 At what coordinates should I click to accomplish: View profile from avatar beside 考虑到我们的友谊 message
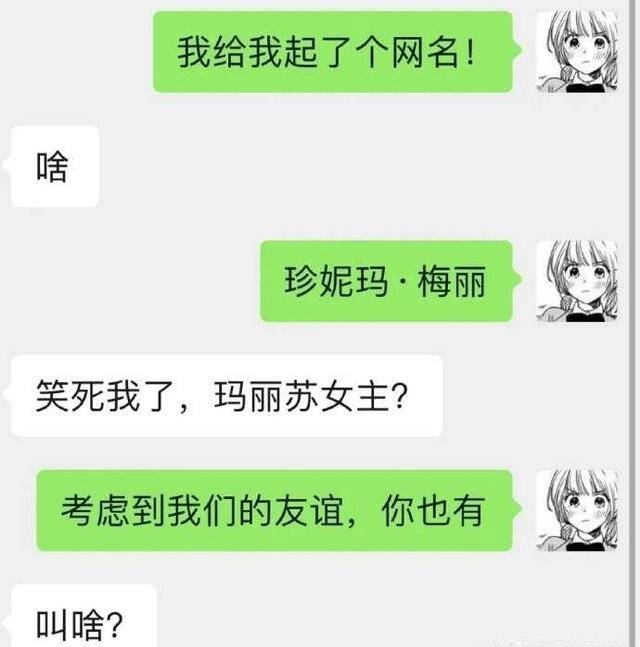click(576, 510)
